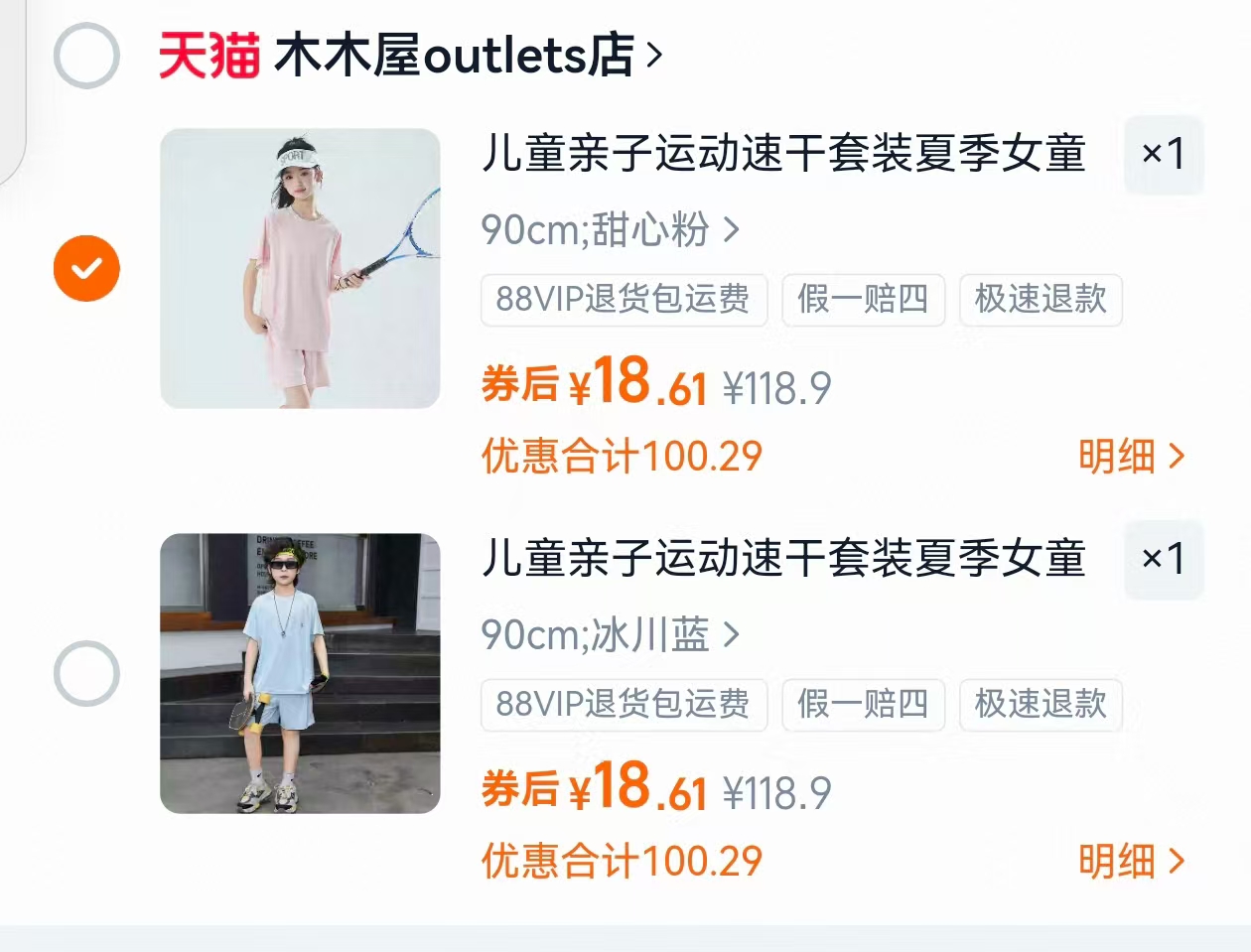The height and width of the screenshot is (952, 1251).
Task: Open the blue outfit product image
Action: pos(300,673)
